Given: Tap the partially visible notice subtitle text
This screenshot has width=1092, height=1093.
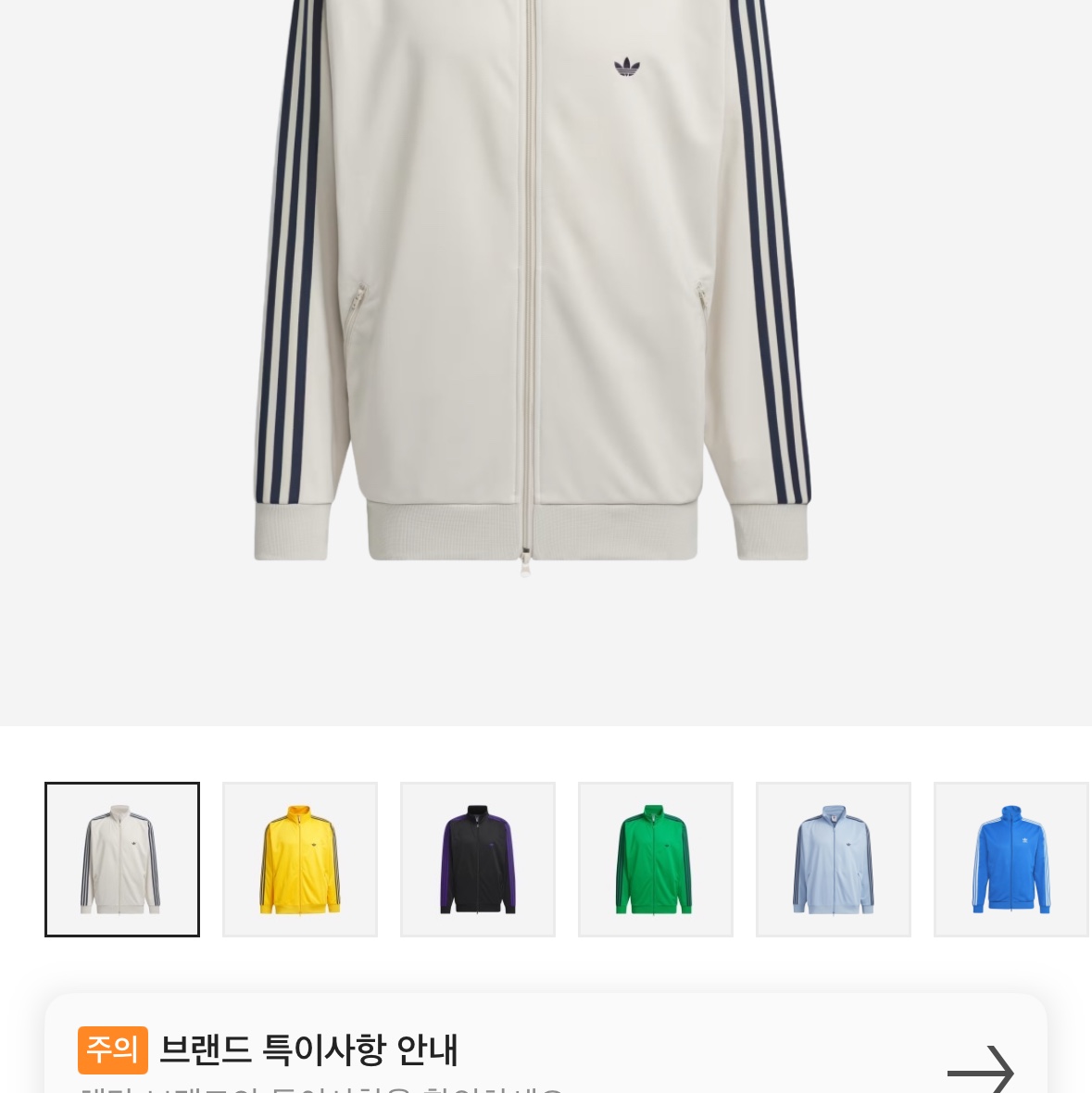Looking at the screenshot, I should pyautogui.click(x=320, y=1089).
